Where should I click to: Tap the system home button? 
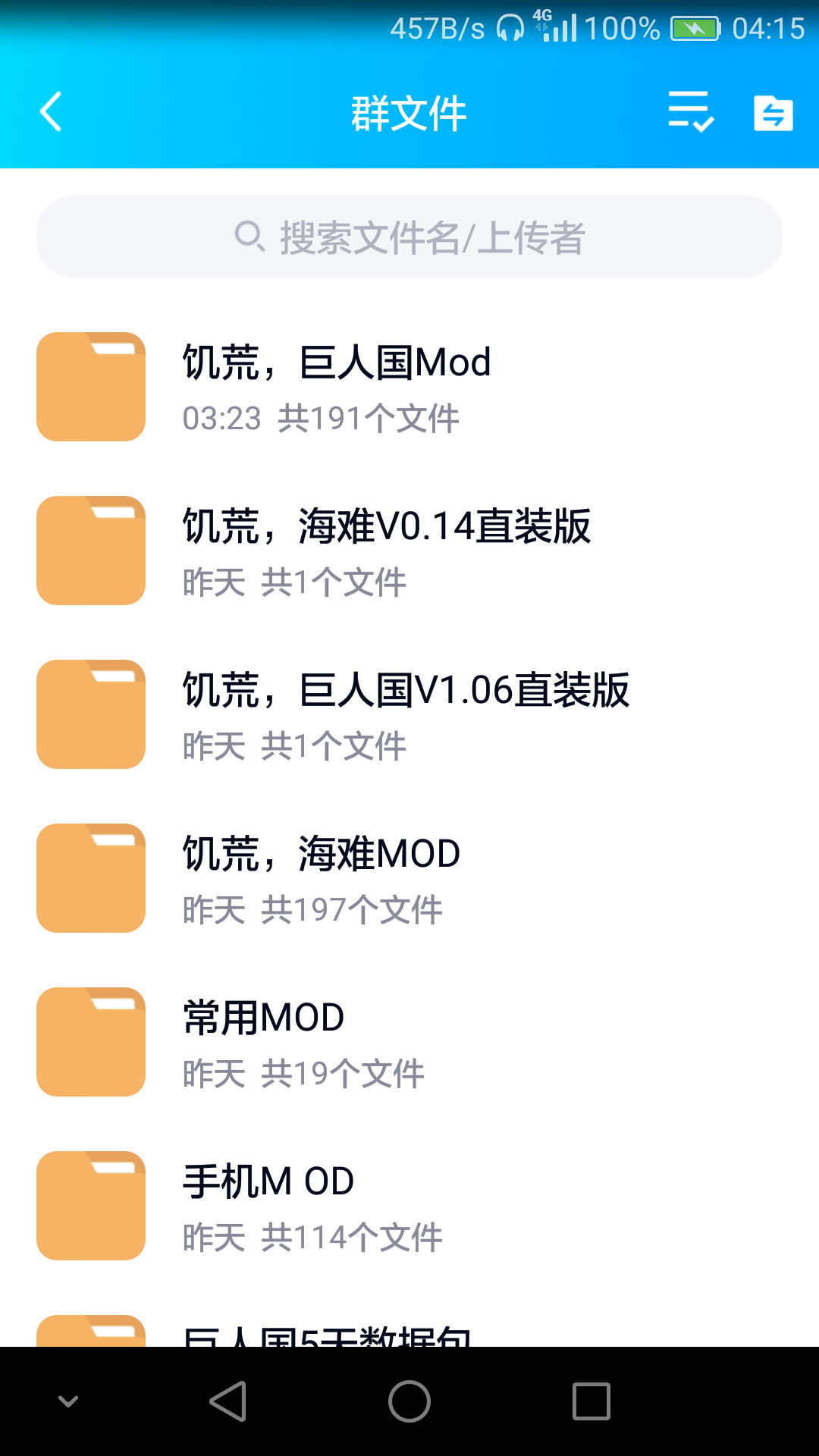click(x=409, y=1401)
